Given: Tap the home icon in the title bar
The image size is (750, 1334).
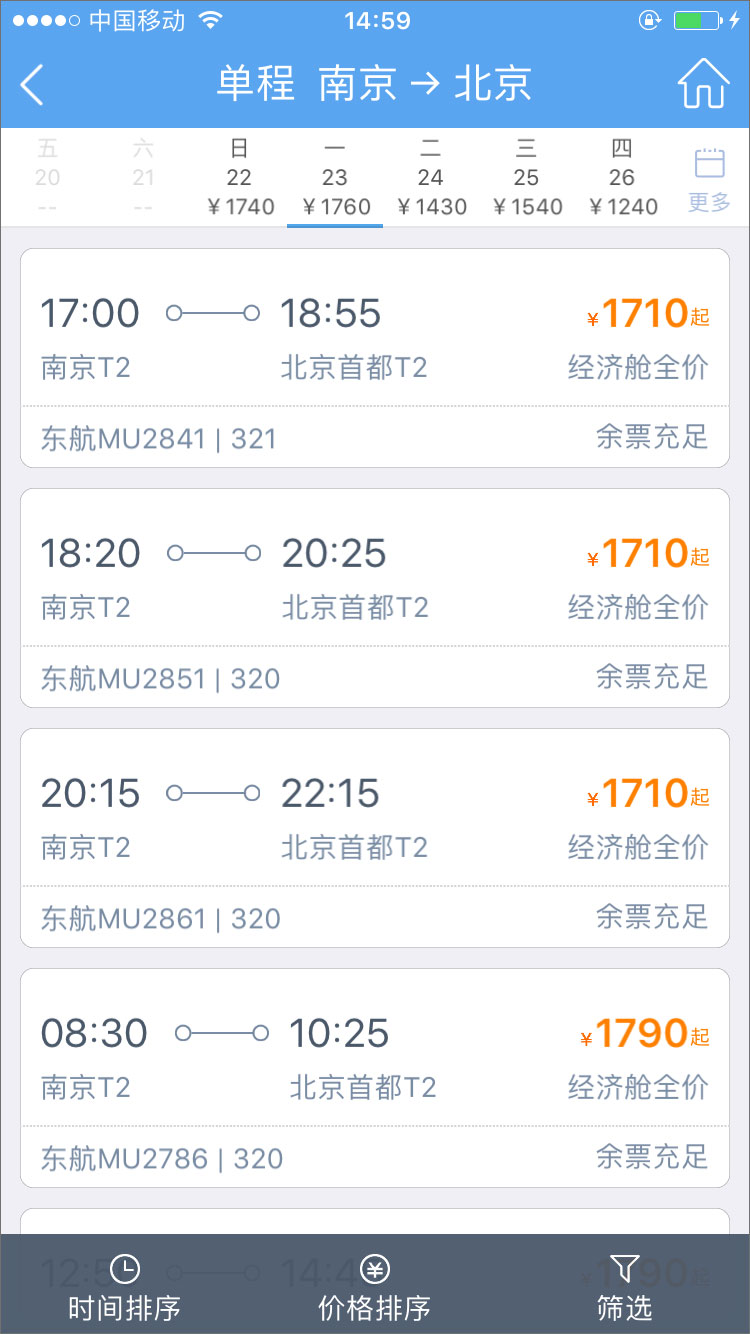Looking at the screenshot, I should point(704,84).
